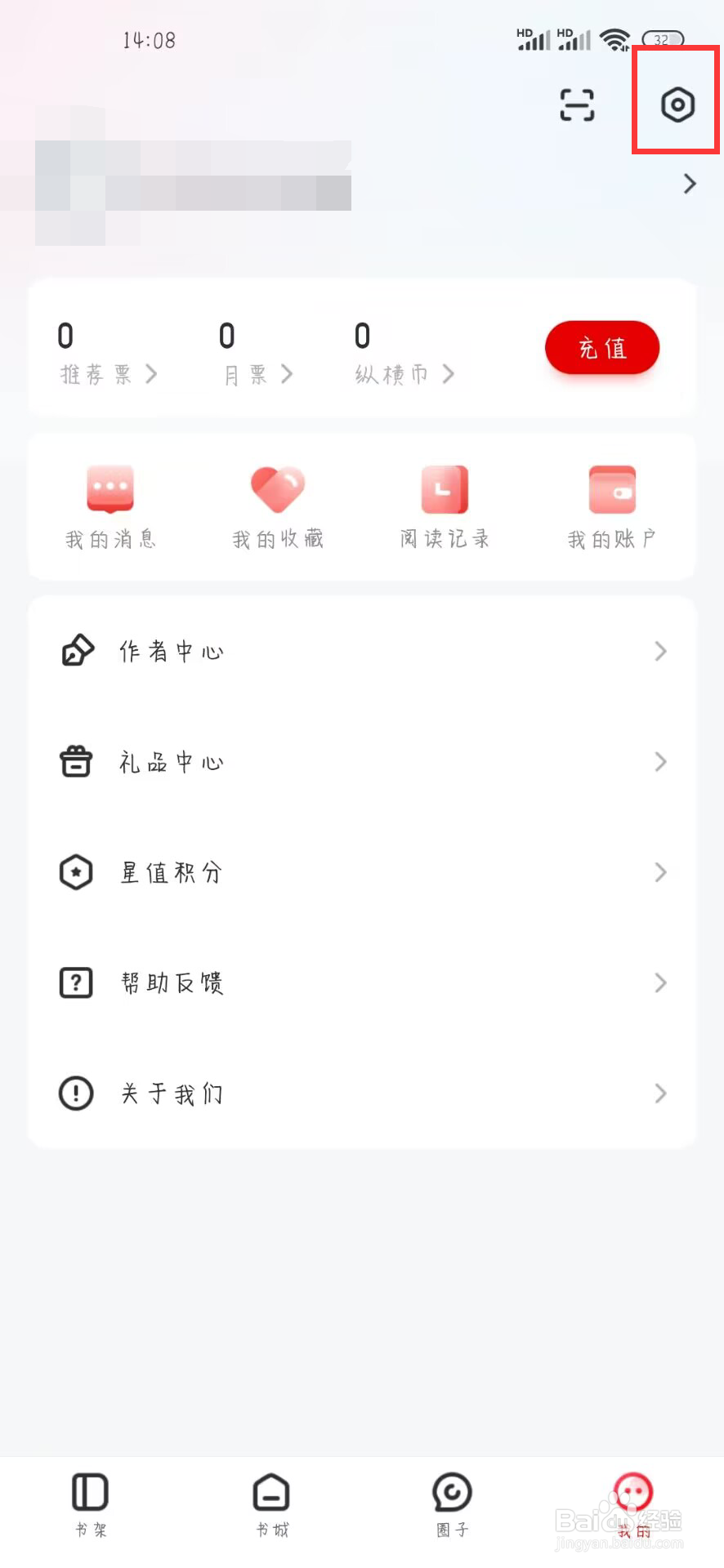
Task: Switch to the 书架 bookshelf tab
Action: click(x=90, y=1507)
